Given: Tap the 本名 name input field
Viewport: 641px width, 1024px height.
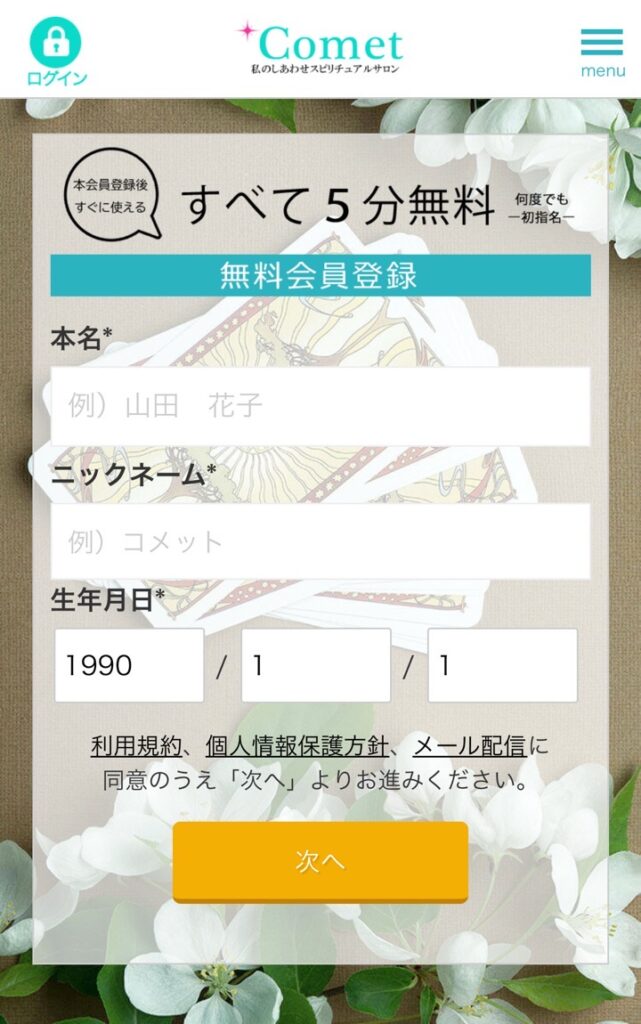Looking at the screenshot, I should click(x=320, y=405).
